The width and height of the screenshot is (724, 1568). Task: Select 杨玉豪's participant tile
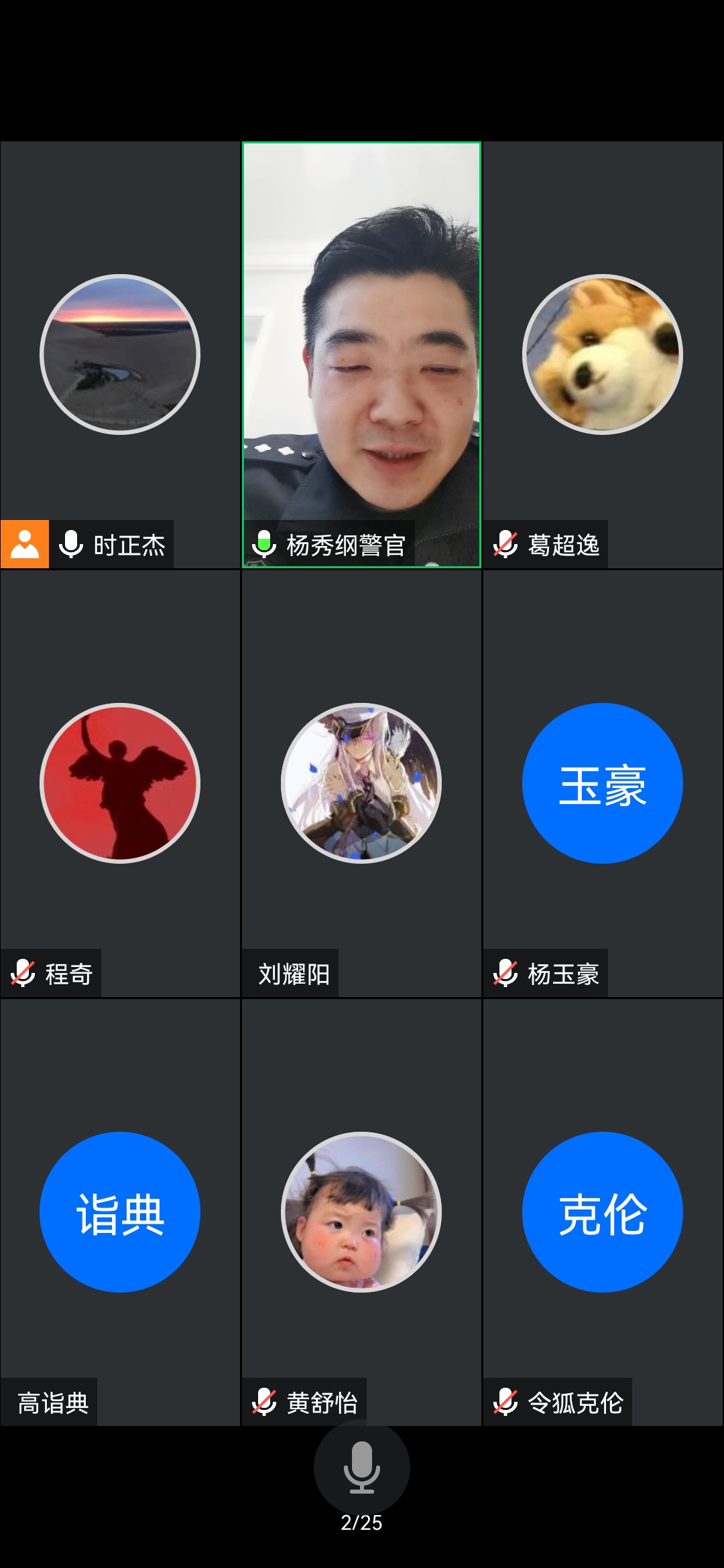pos(603,783)
